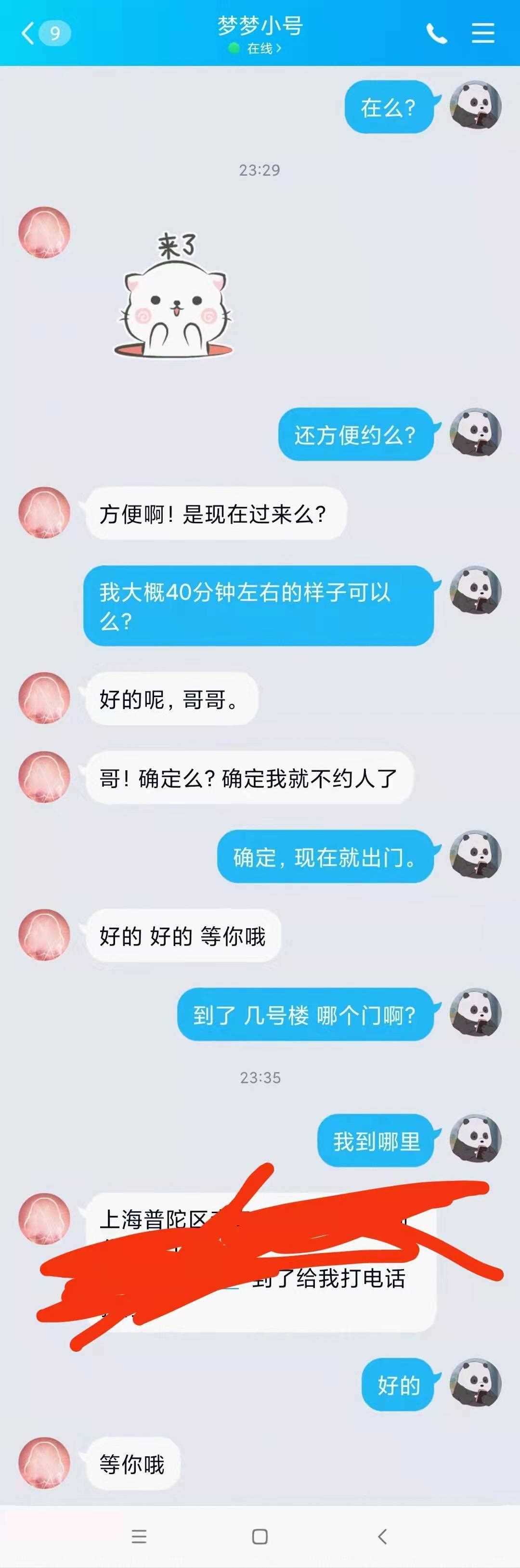The width and height of the screenshot is (520, 1568).
Task: Tap the system back button
Action: pyautogui.click(x=382, y=1536)
